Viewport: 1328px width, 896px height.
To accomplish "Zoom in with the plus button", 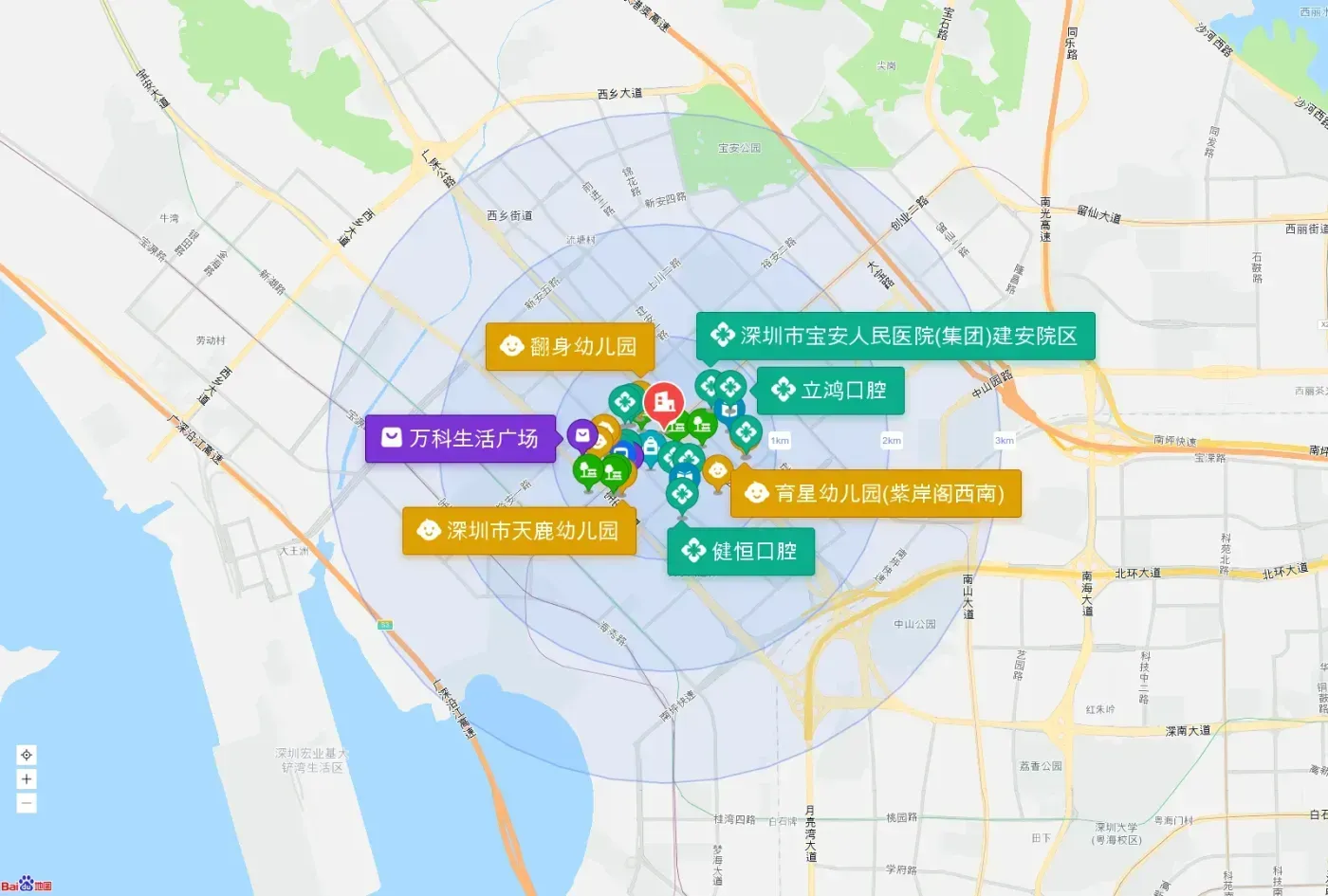I will pyautogui.click(x=27, y=779).
